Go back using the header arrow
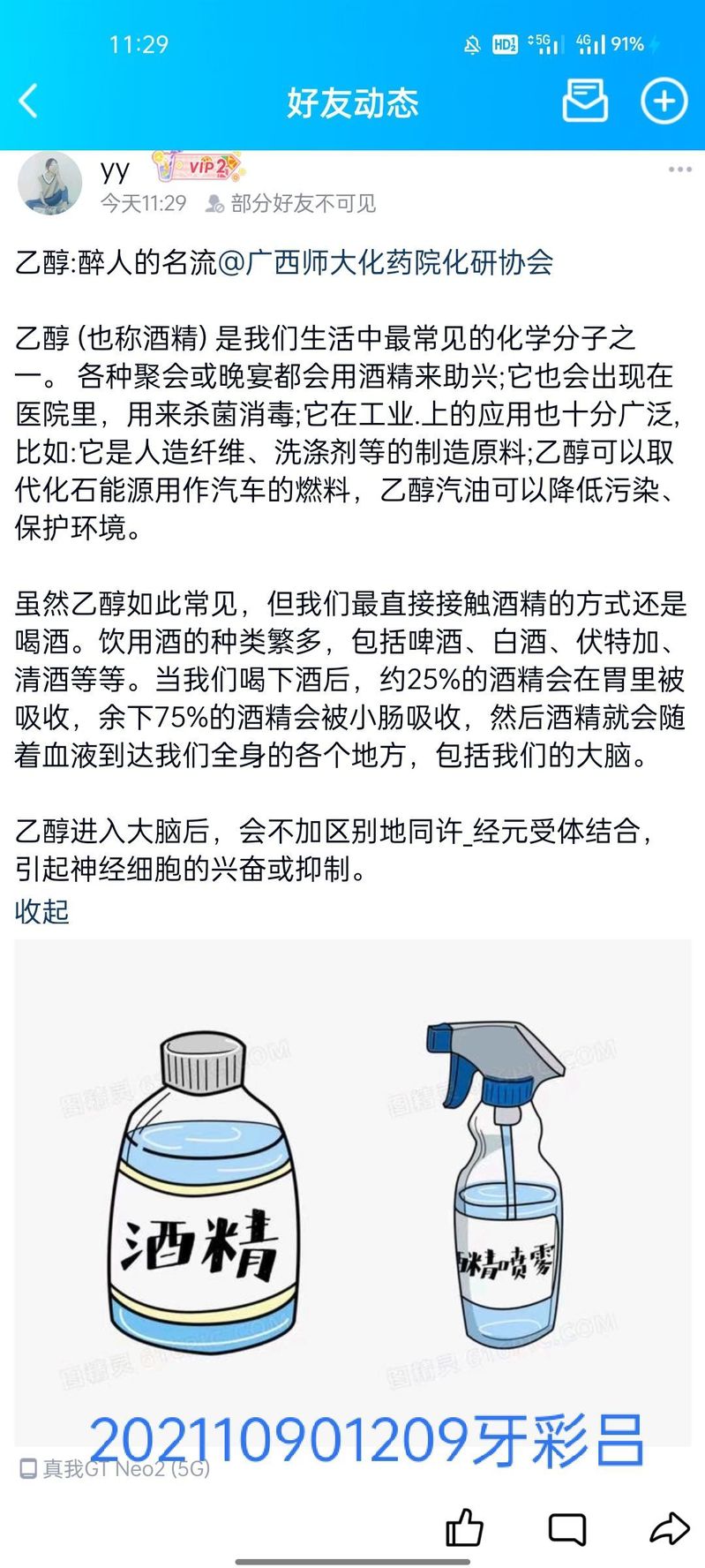 [x=29, y=102]
